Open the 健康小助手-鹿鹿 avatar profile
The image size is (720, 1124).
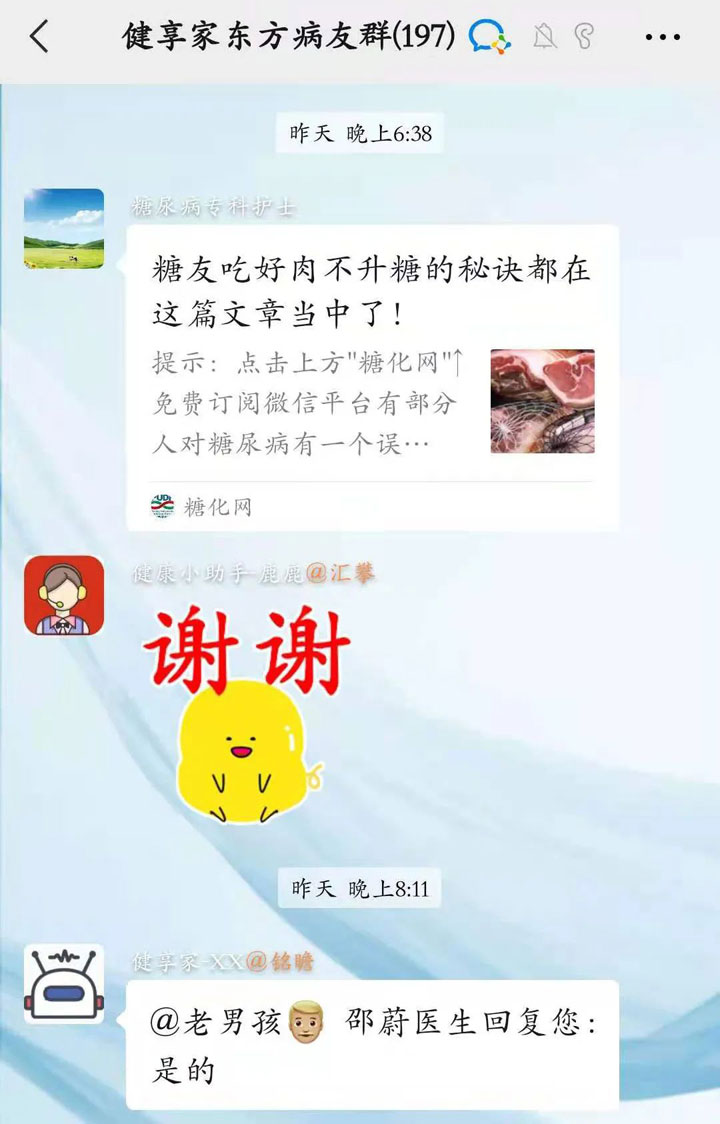64,595
